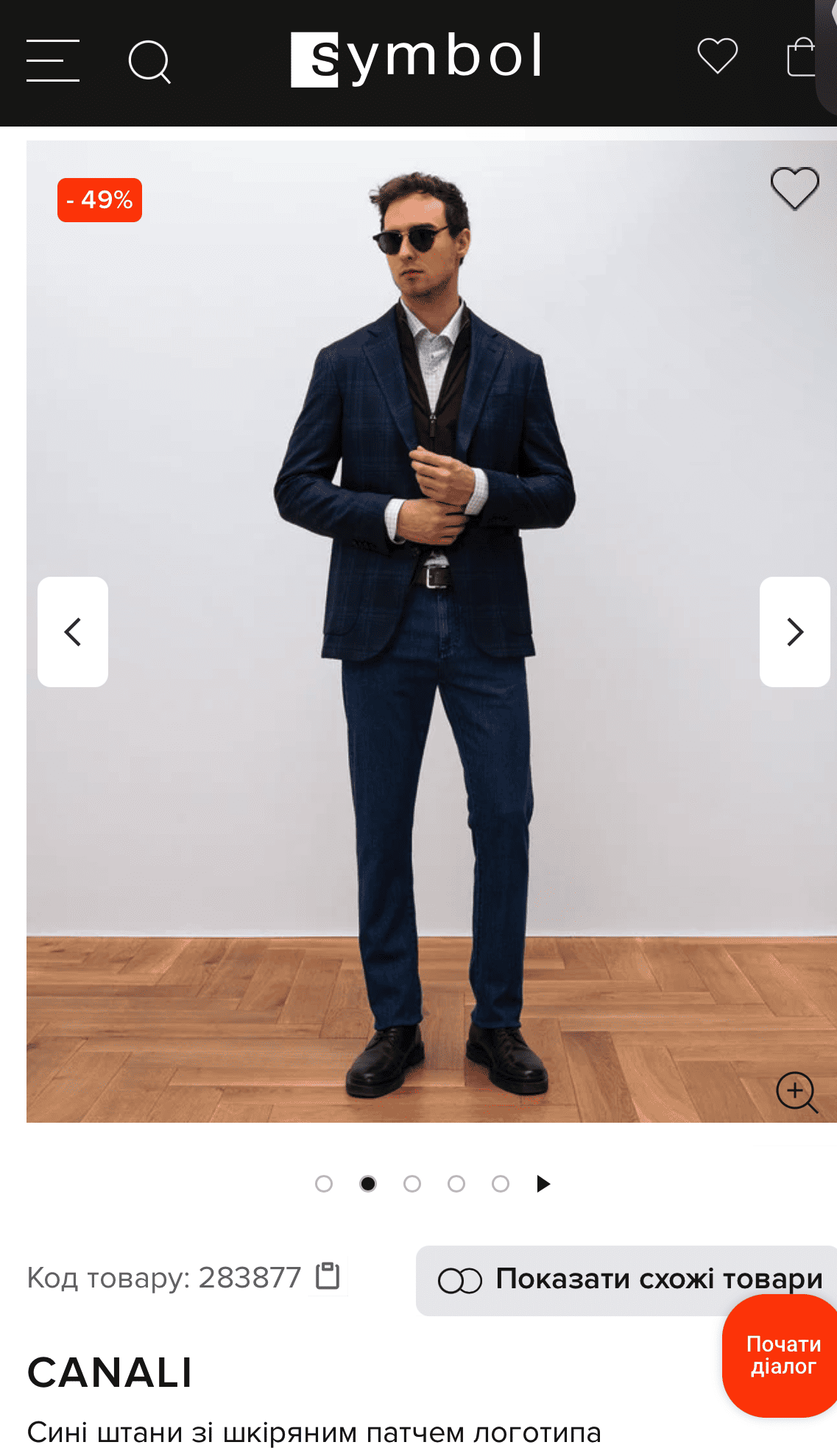Jump to the first photo dot
This screenshot has height=1456, width=837.
point(324,1184)
